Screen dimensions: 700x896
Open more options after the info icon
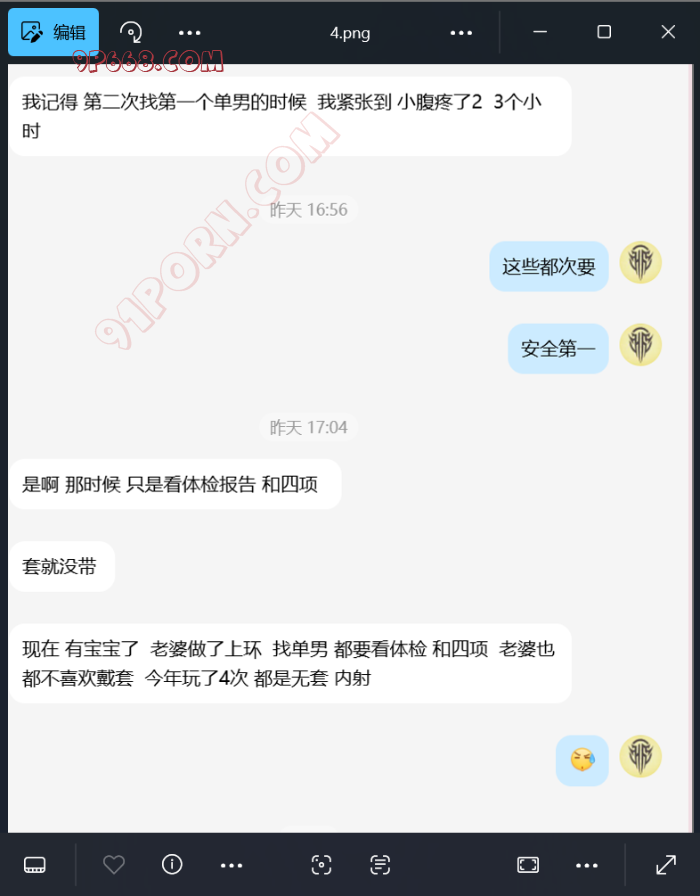pyautogui.click(x=231, y=865)
